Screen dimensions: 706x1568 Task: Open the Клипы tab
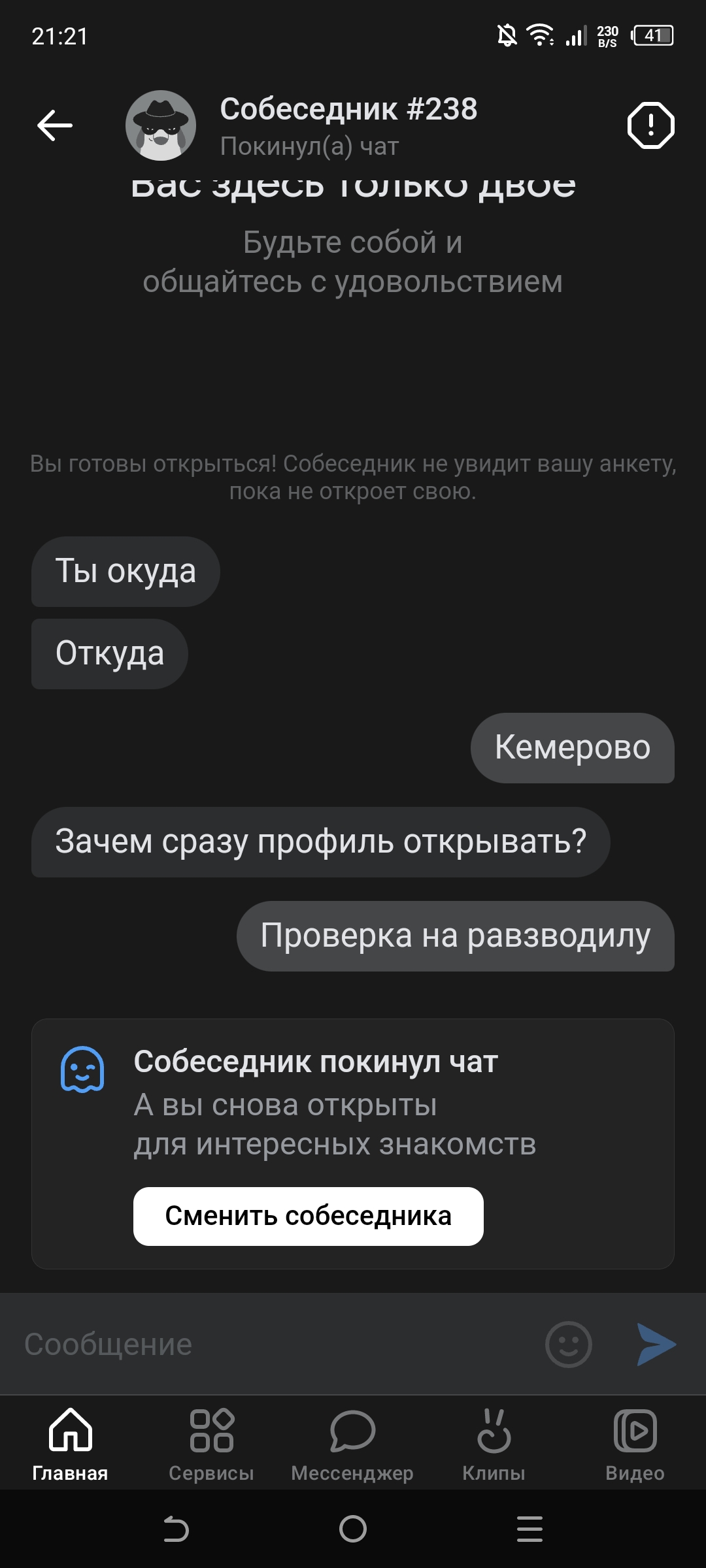point(494,1444)
